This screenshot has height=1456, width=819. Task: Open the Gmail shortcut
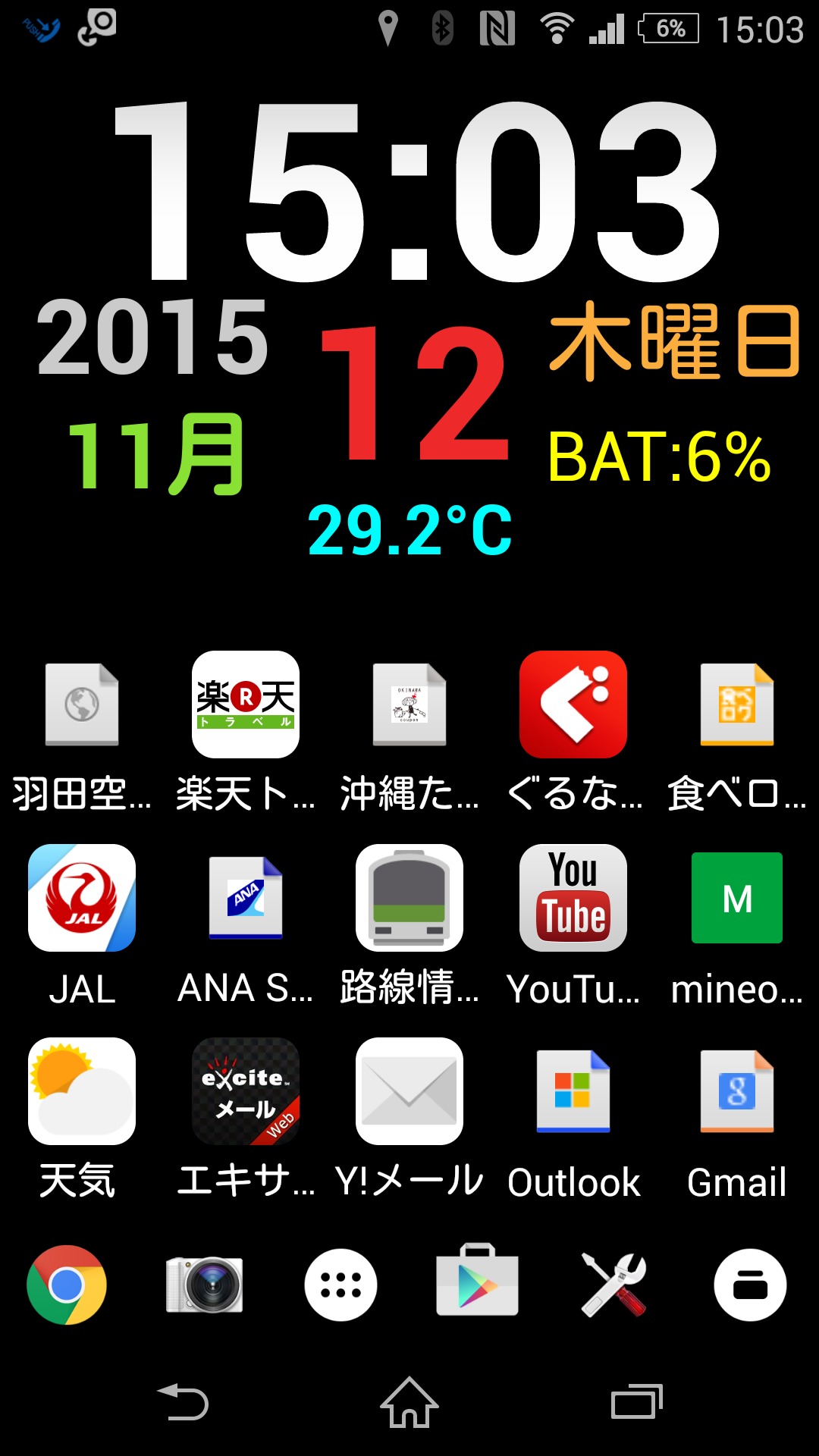click(737, 1091)
